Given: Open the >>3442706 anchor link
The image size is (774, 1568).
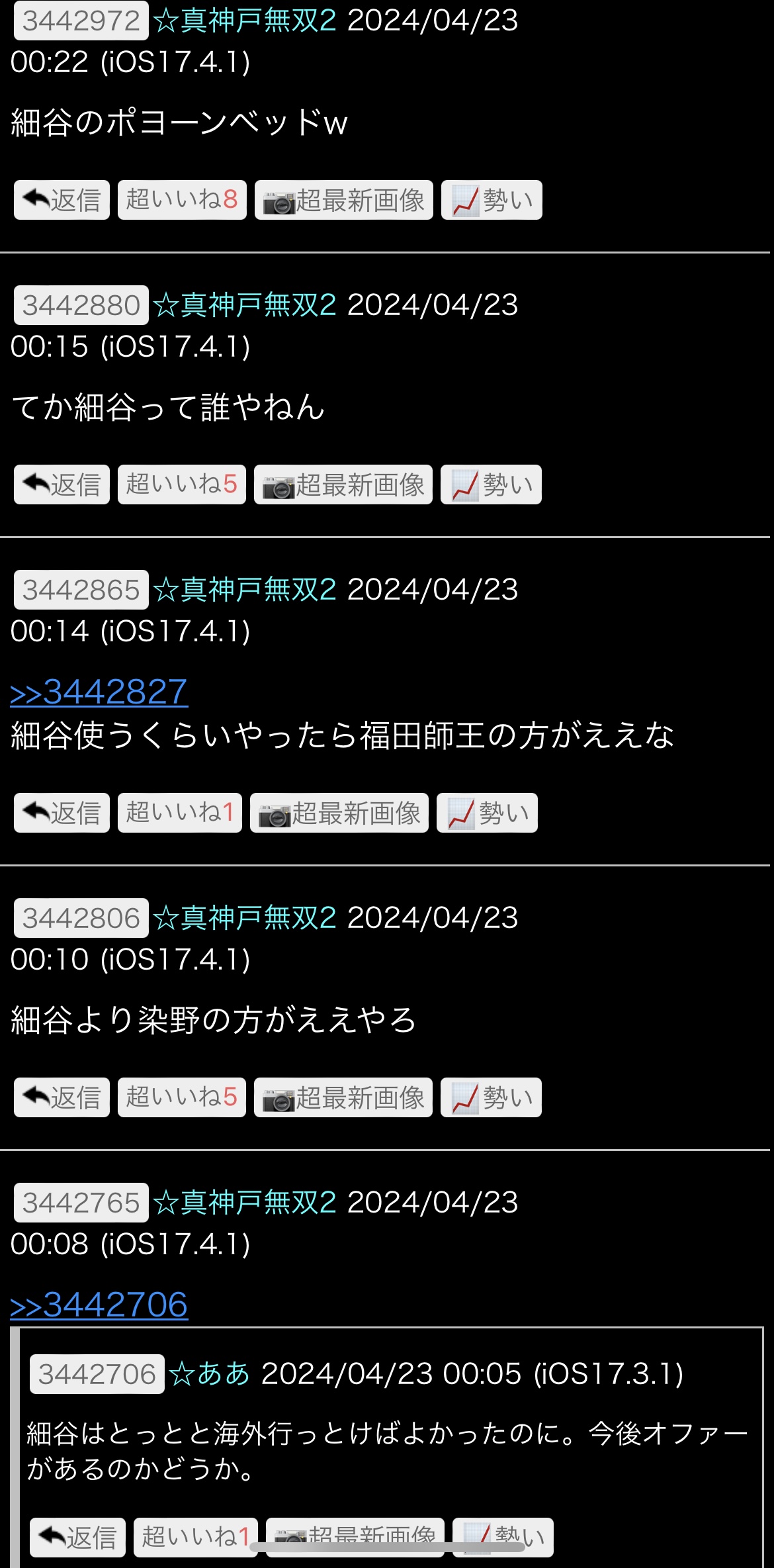Looking at the screenshot, I should pyautogui.click(x=99, y=1305).
